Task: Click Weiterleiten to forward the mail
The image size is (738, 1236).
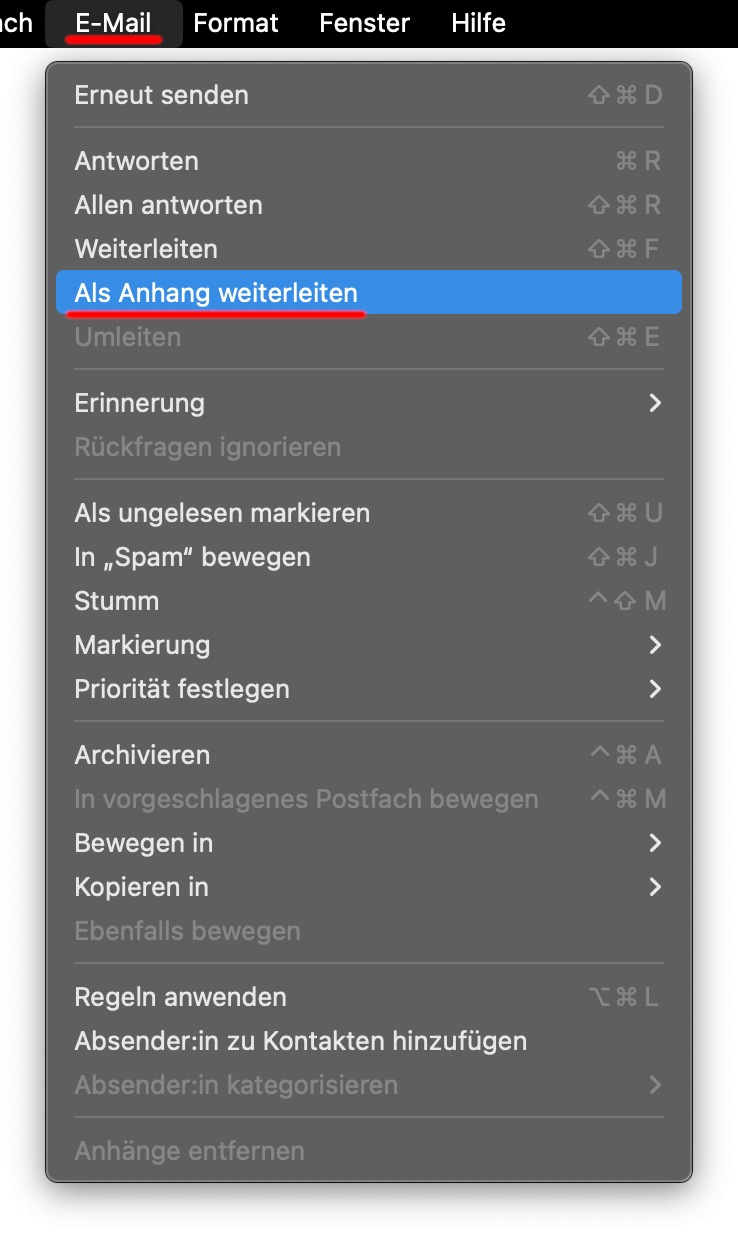Action: coord(146,249)
